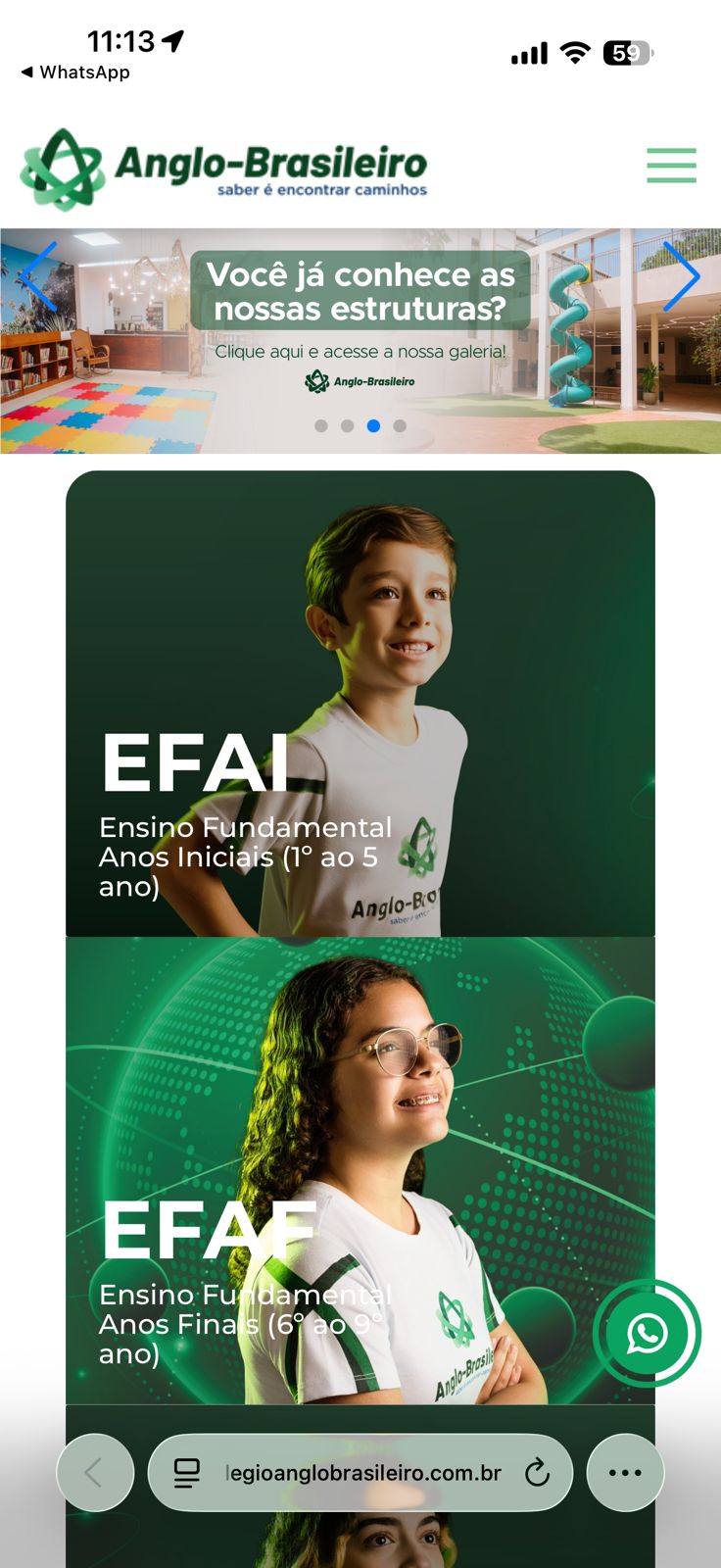
Task: Open the EFAI Anos Iniciais card
Action: pyautogui.click(x=360, y=704)
